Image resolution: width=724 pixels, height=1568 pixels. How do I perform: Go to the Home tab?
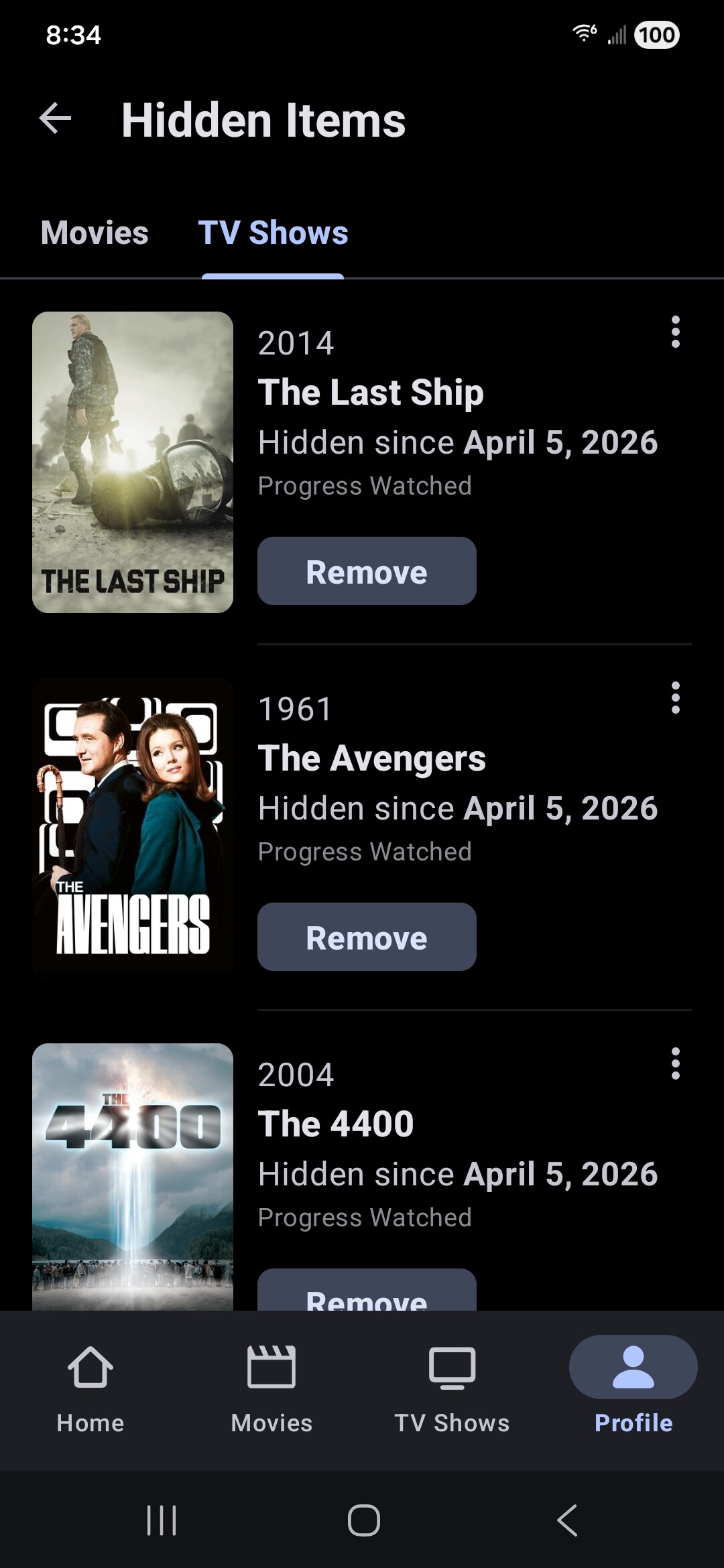(x=90, y=1390)
